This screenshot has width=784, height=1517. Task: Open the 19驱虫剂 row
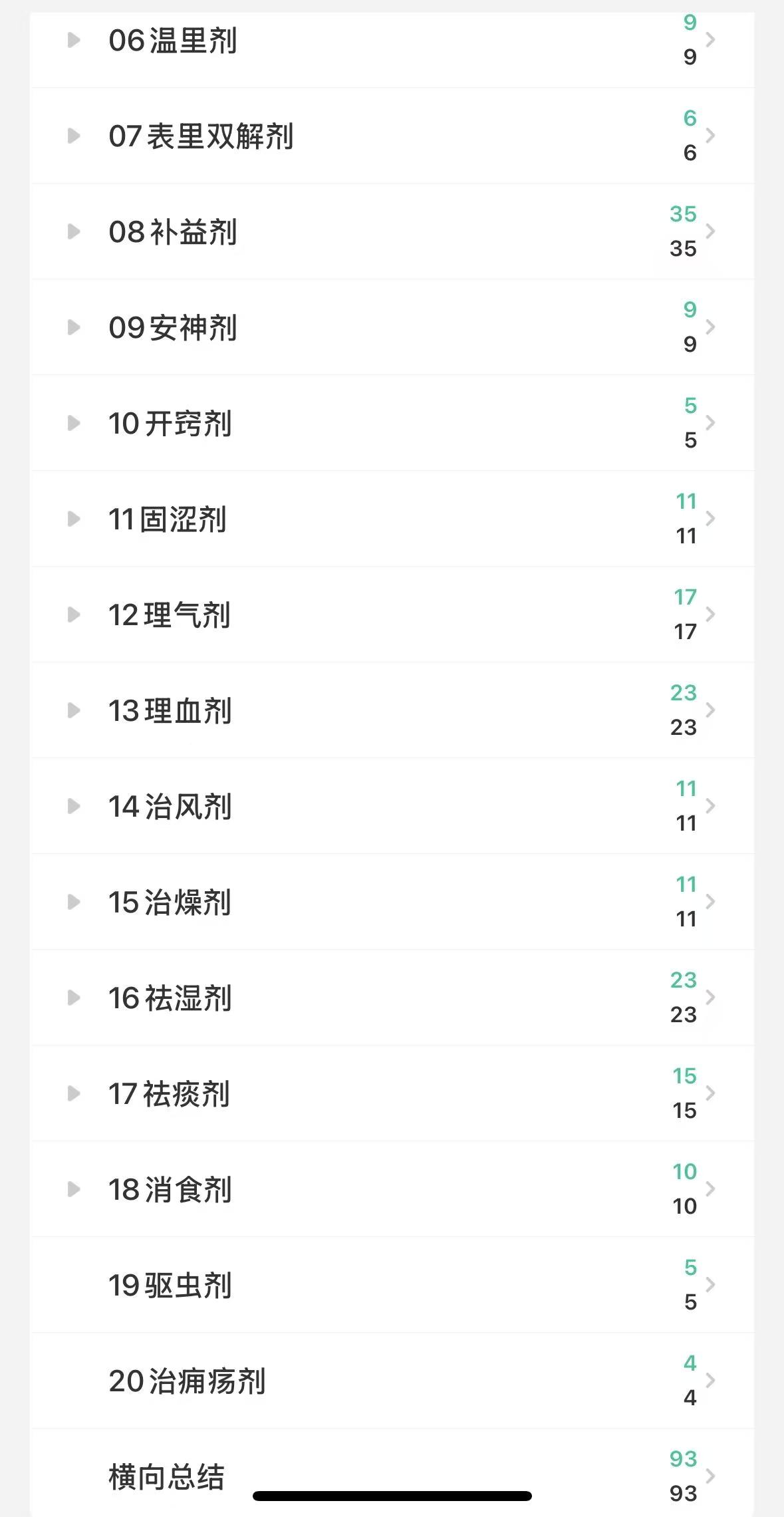(392, 1285)
